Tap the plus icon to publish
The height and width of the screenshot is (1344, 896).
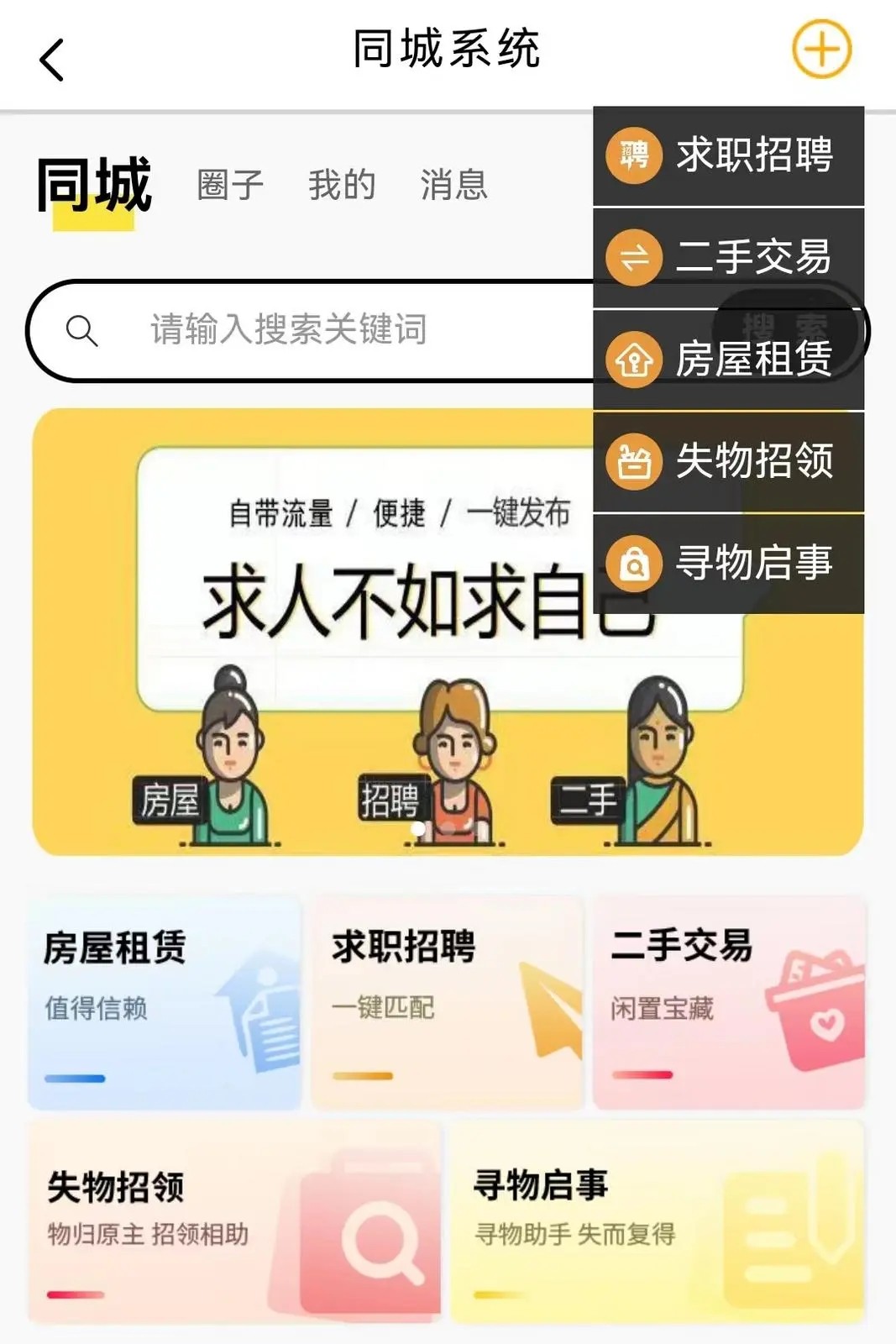[x=821, y=50]
